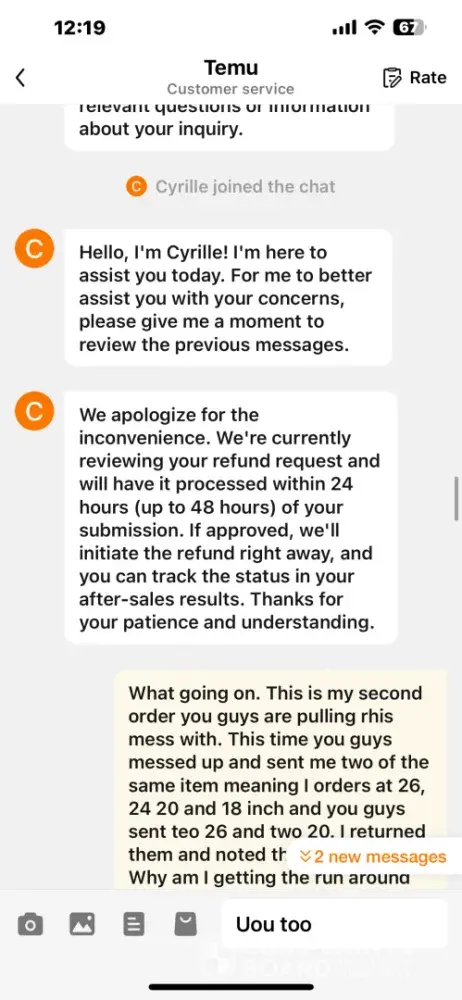The image size is (462, 1000).
Task: Open the photo gallery picker
Action: point(82,923)
